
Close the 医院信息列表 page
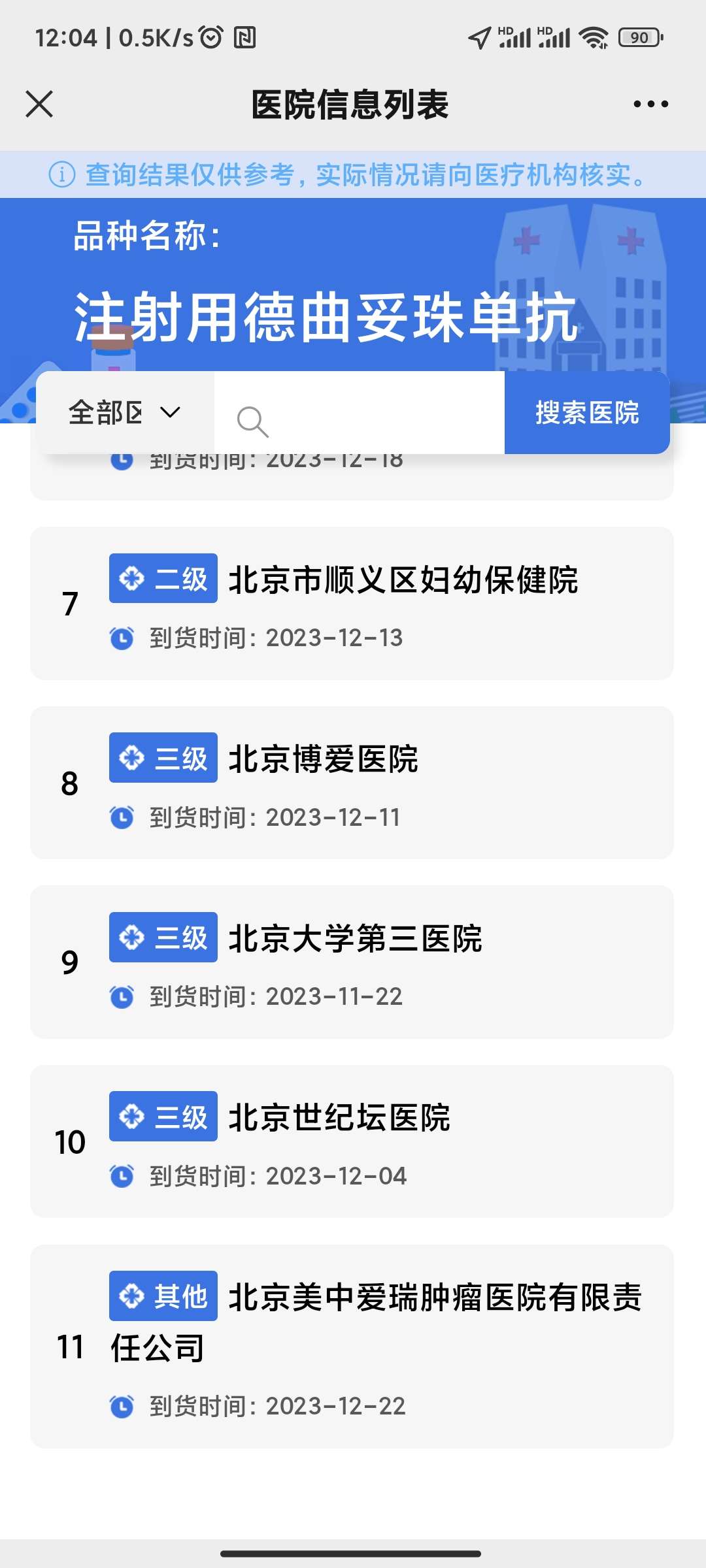[39, 104]
